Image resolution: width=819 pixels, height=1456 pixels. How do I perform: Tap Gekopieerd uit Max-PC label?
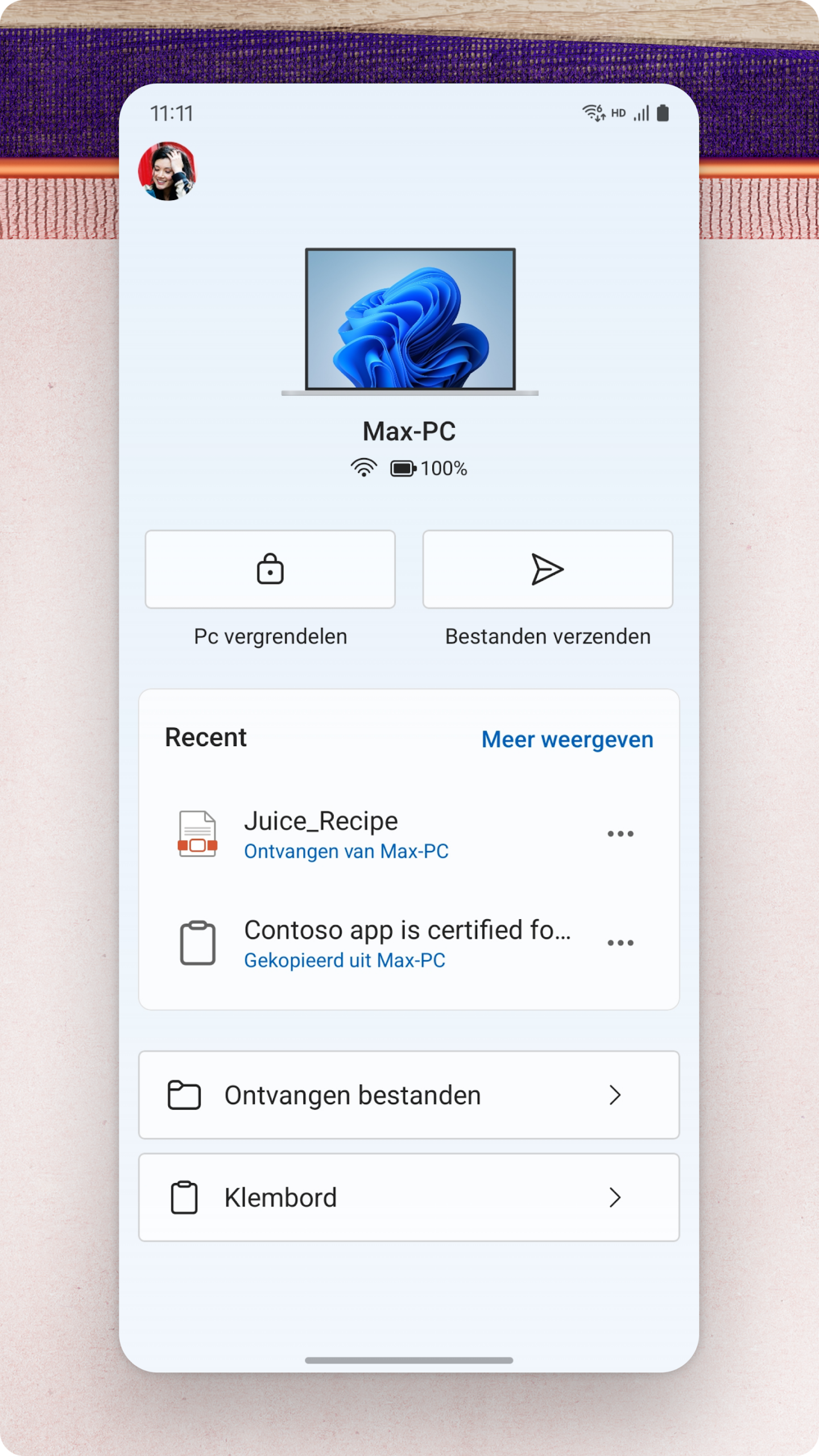pyautogui.click(x=344, y=960)
